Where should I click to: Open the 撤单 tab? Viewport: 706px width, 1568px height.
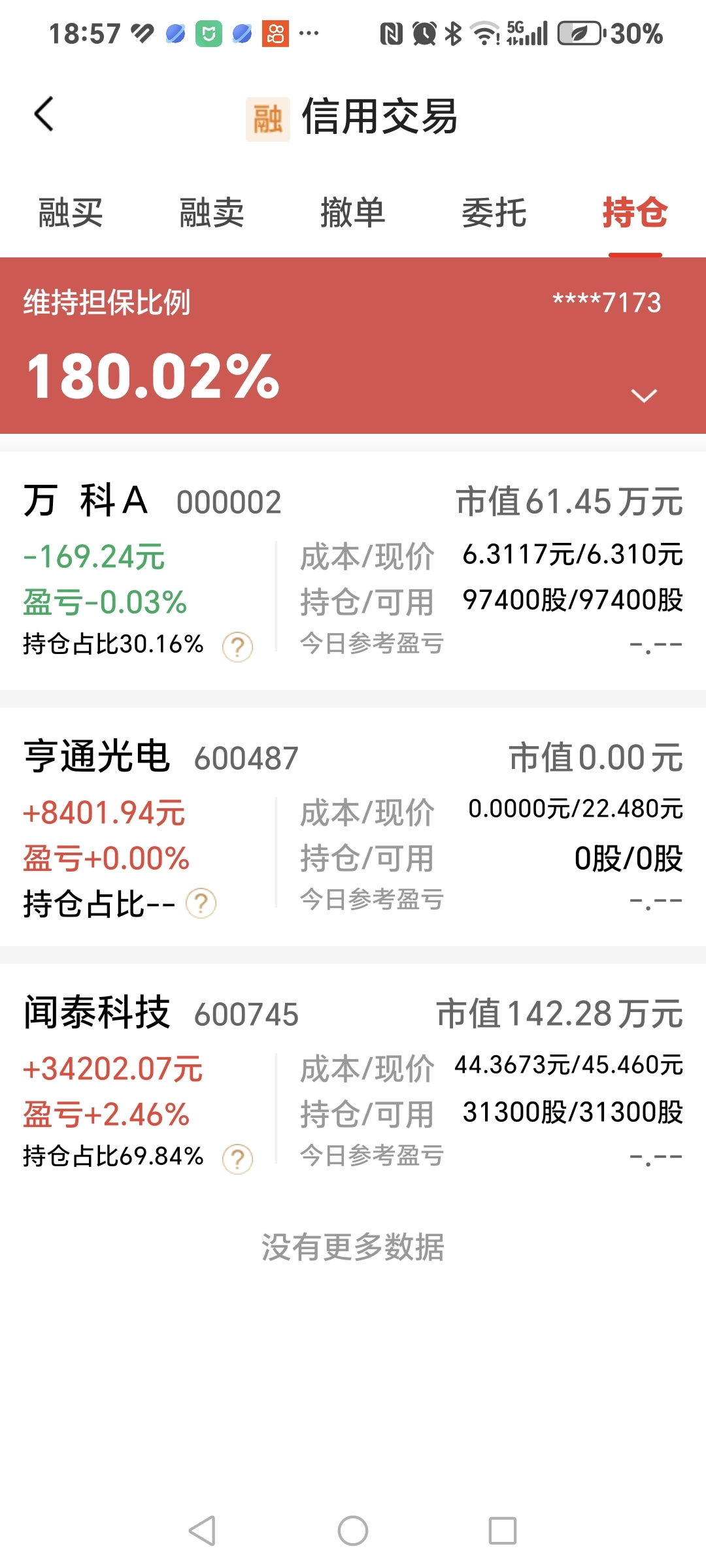pos(353,213)
